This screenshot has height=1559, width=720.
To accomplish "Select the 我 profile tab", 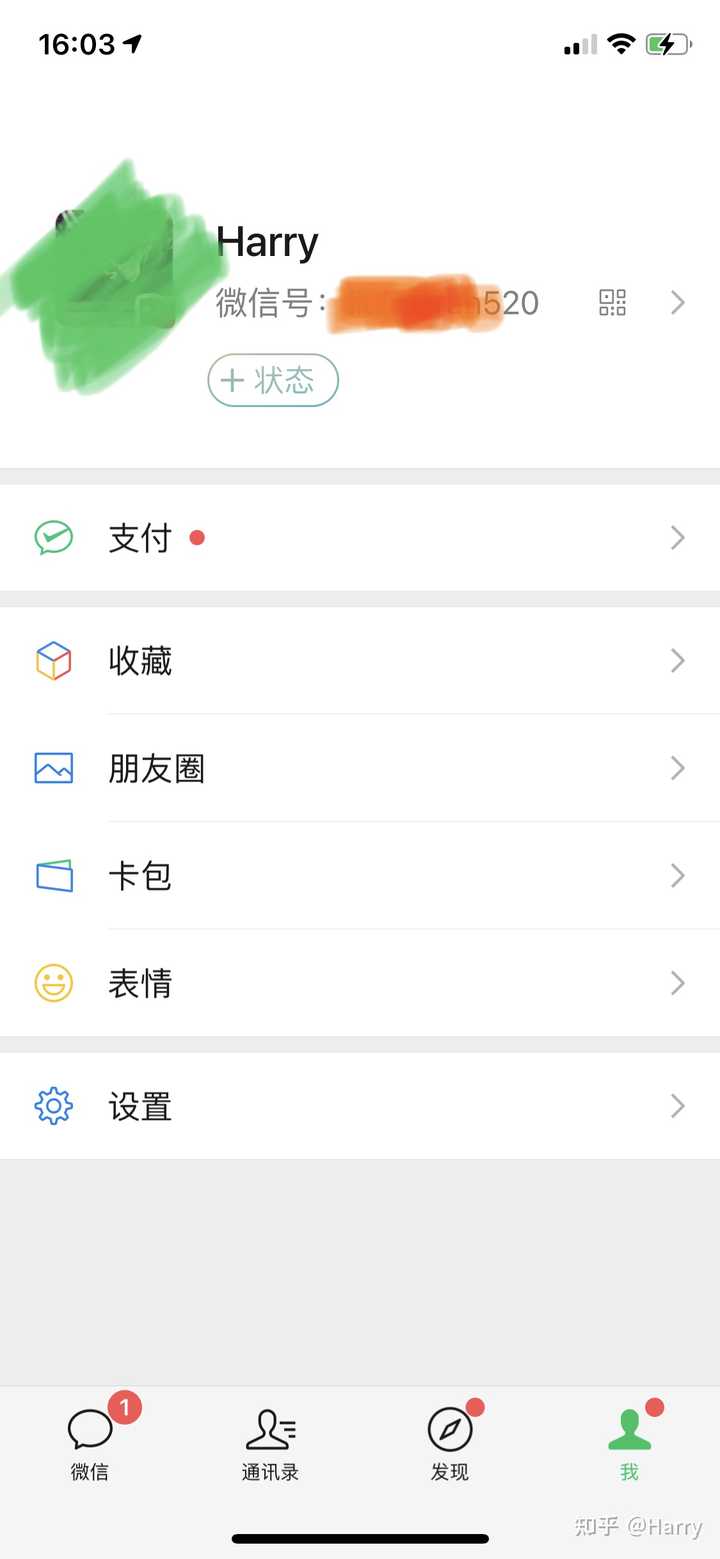I will tap(629, 1445).
